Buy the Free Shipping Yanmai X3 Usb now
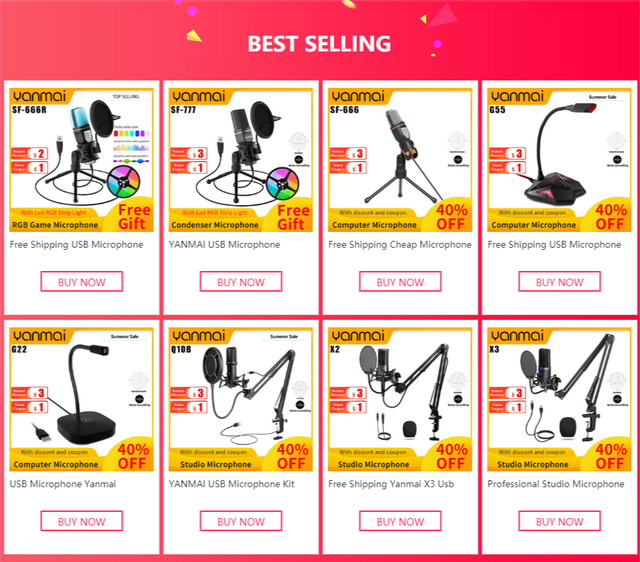Viewport: 640px width, 562px height. (x=400, y=521)
